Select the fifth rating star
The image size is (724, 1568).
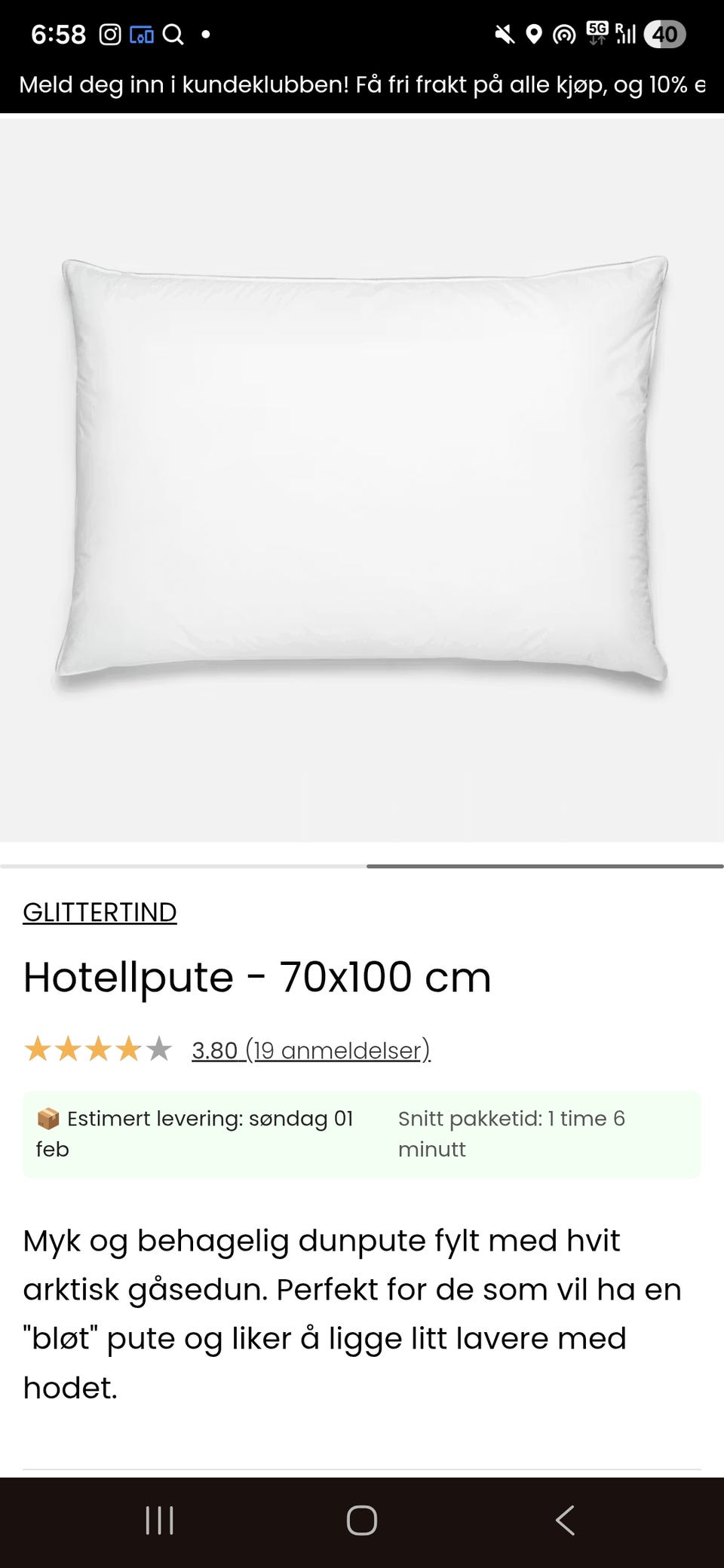pos(159,1049)
